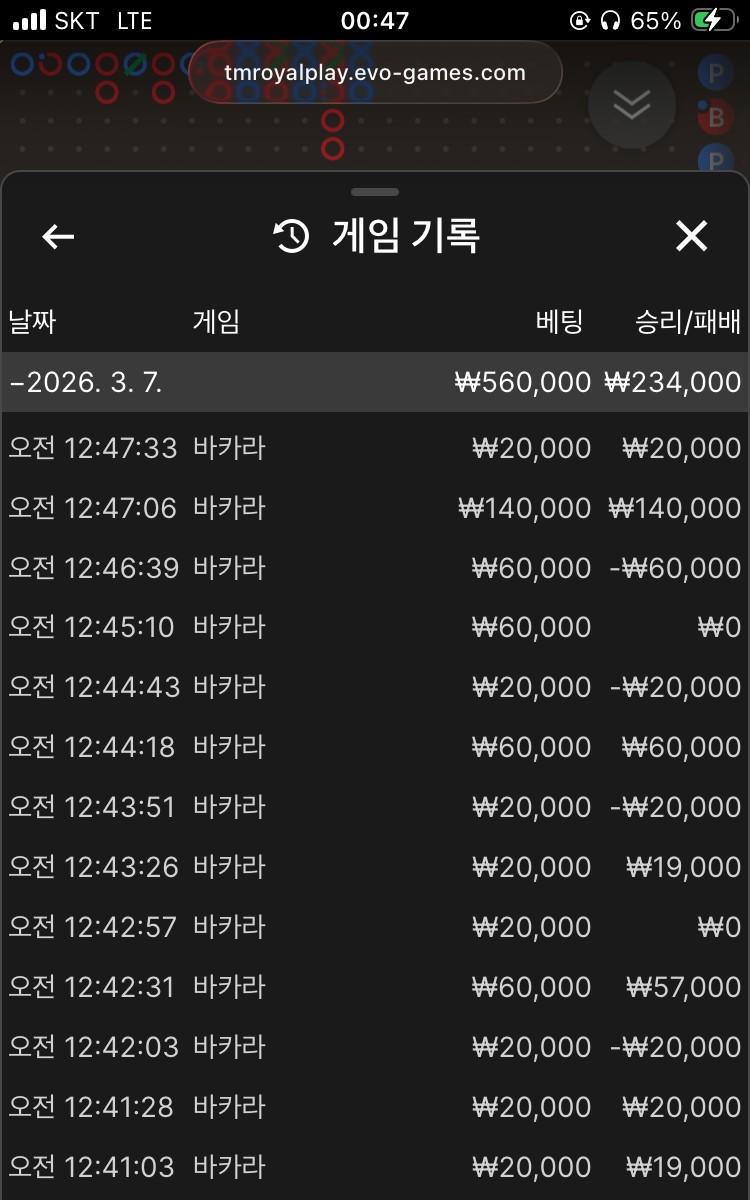View the 오전 12:43:26 baccarat round
The height and width of the screenshot is (1200, 750).
point(375,868)
